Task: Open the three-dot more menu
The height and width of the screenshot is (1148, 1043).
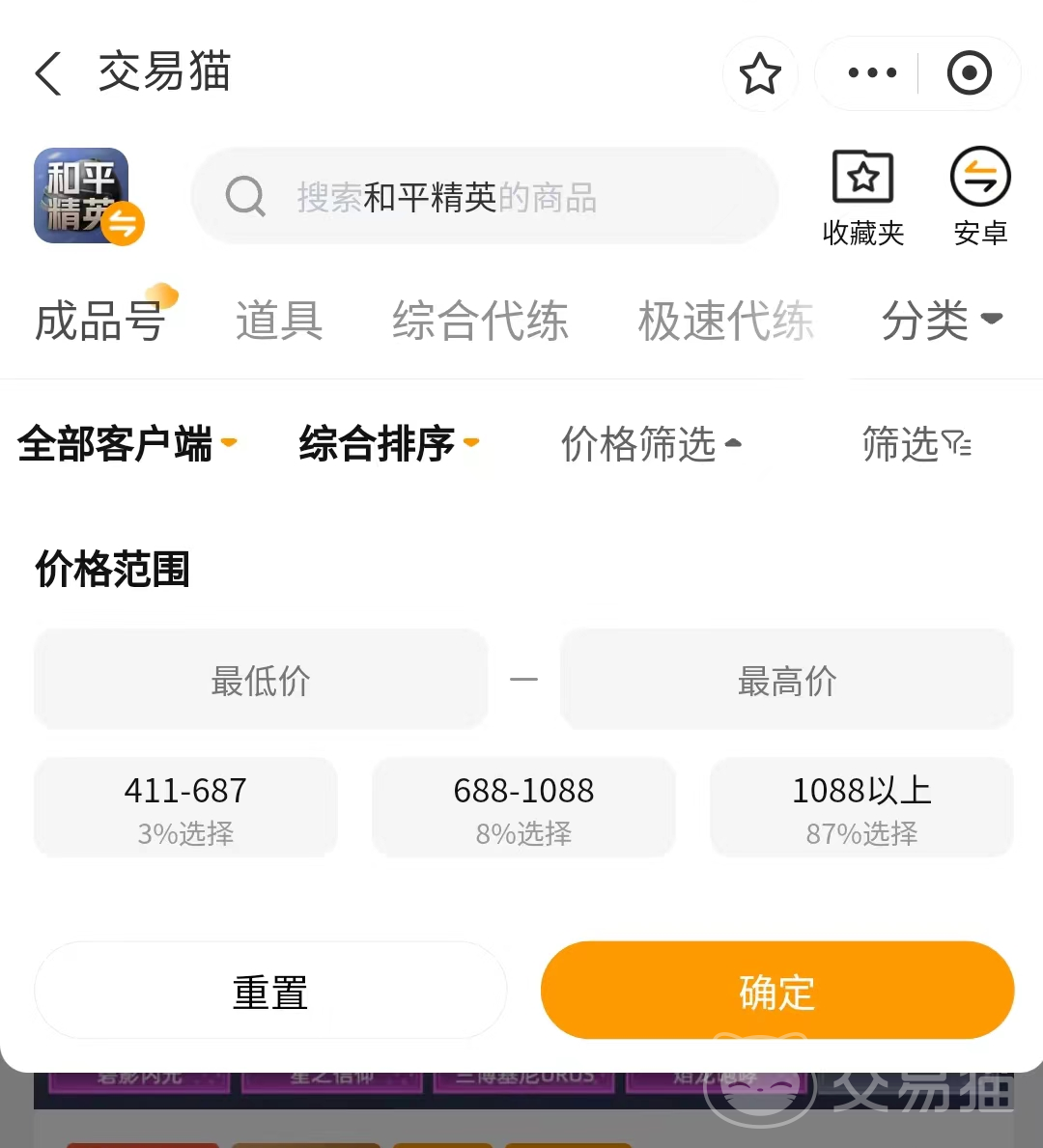Action: pyautogui.click(x=871, y=73)
